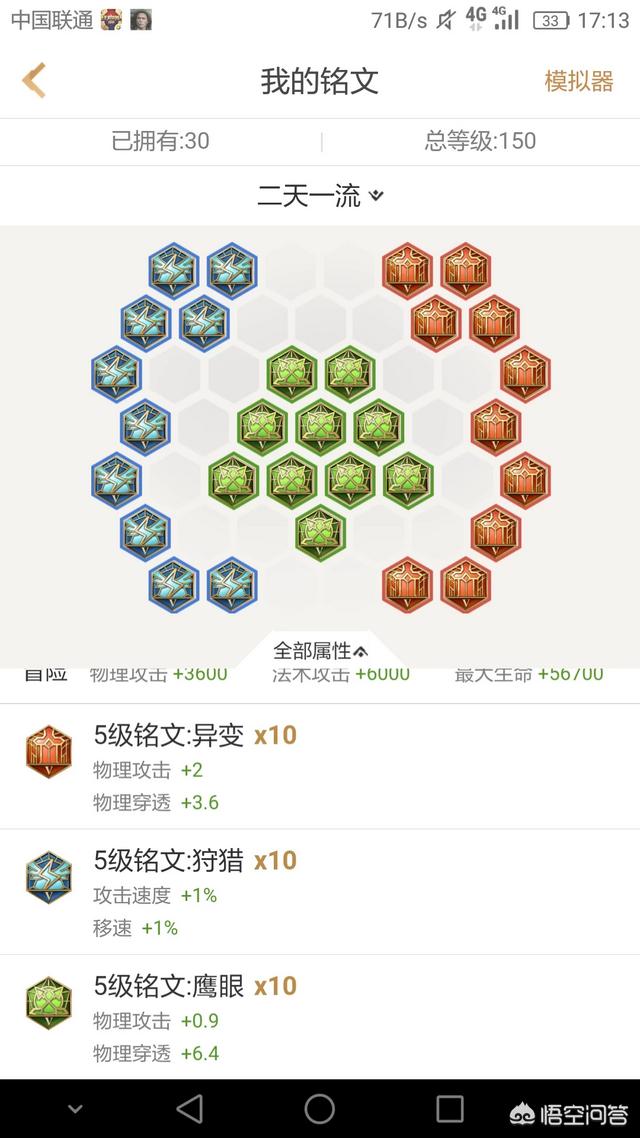Expand the 二天一流 rune page dropdown
The width and height of the screenshot is (640, 1138).
click(320, 196)
